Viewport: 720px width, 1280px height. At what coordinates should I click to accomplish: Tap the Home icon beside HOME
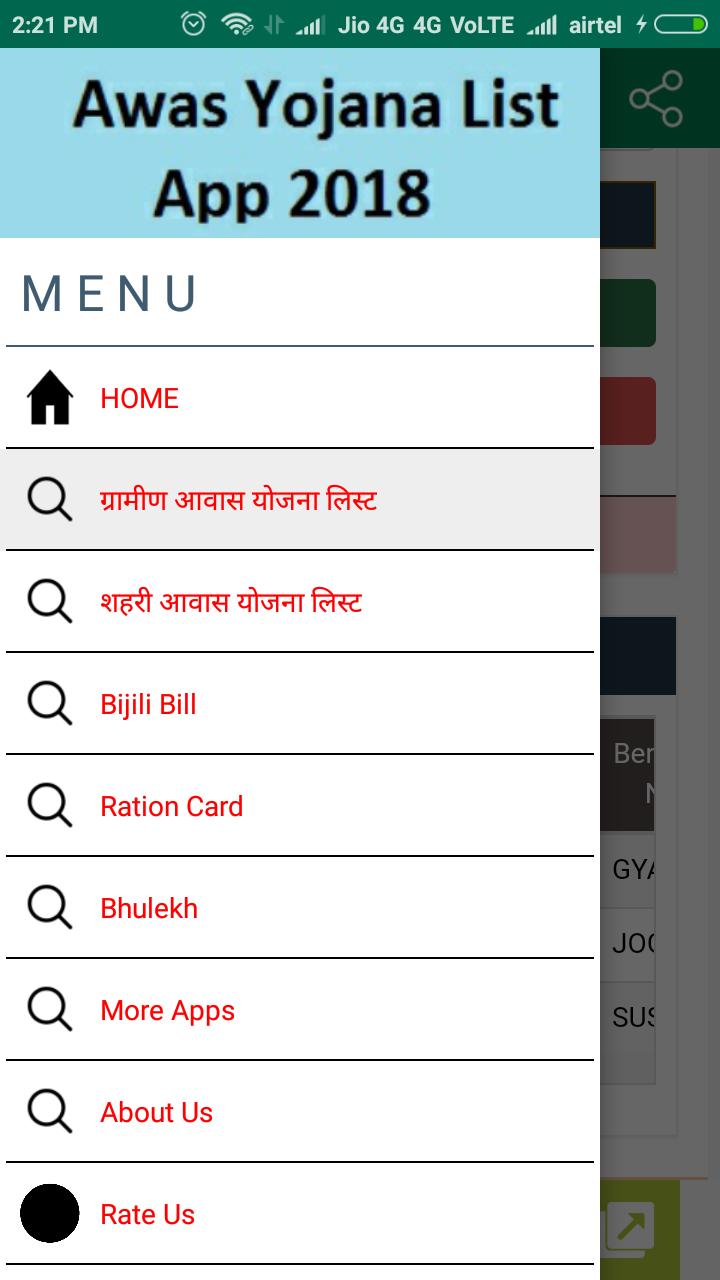tap(48, 397)
